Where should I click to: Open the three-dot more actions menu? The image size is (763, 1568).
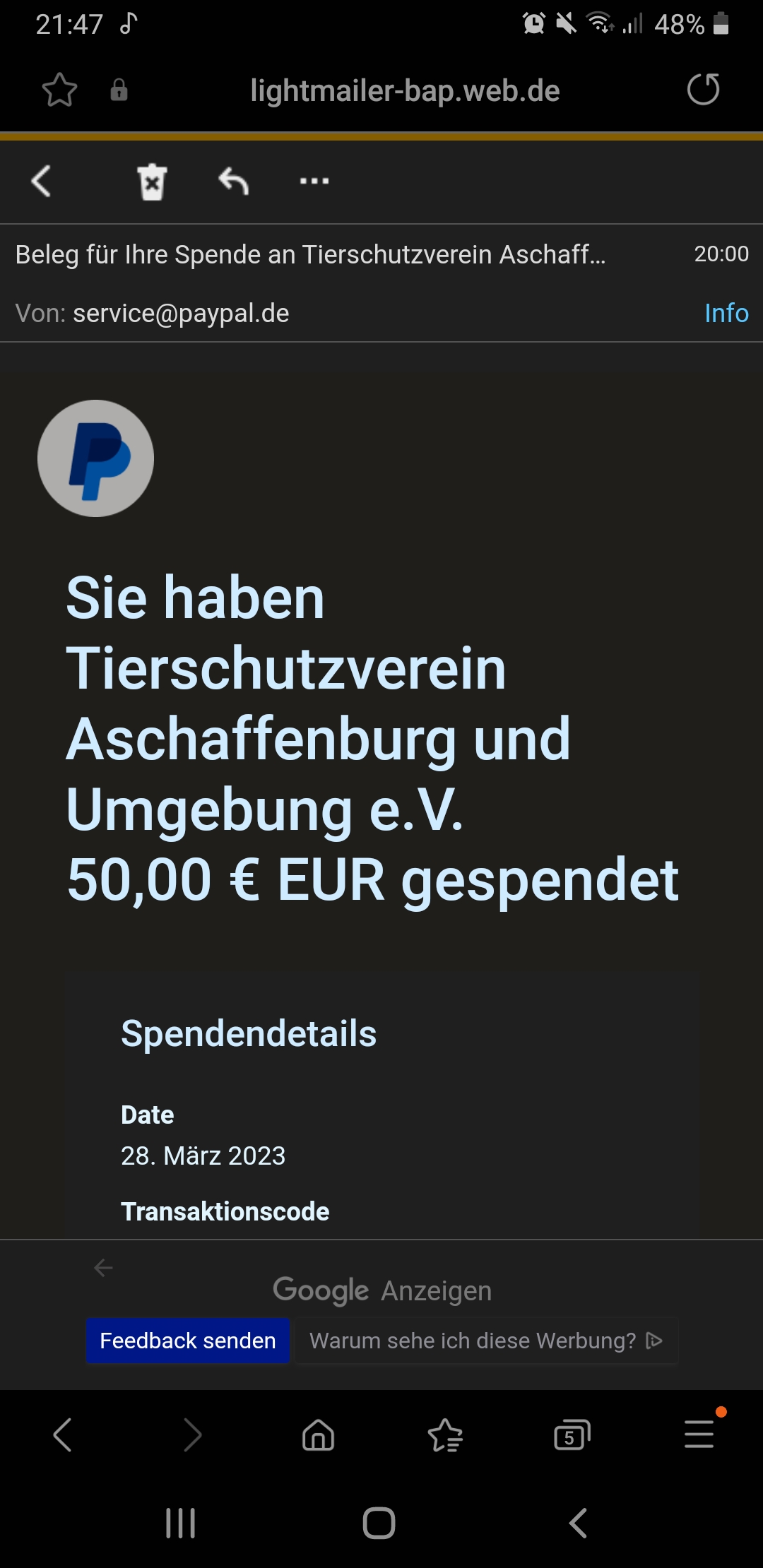(314, 182)
